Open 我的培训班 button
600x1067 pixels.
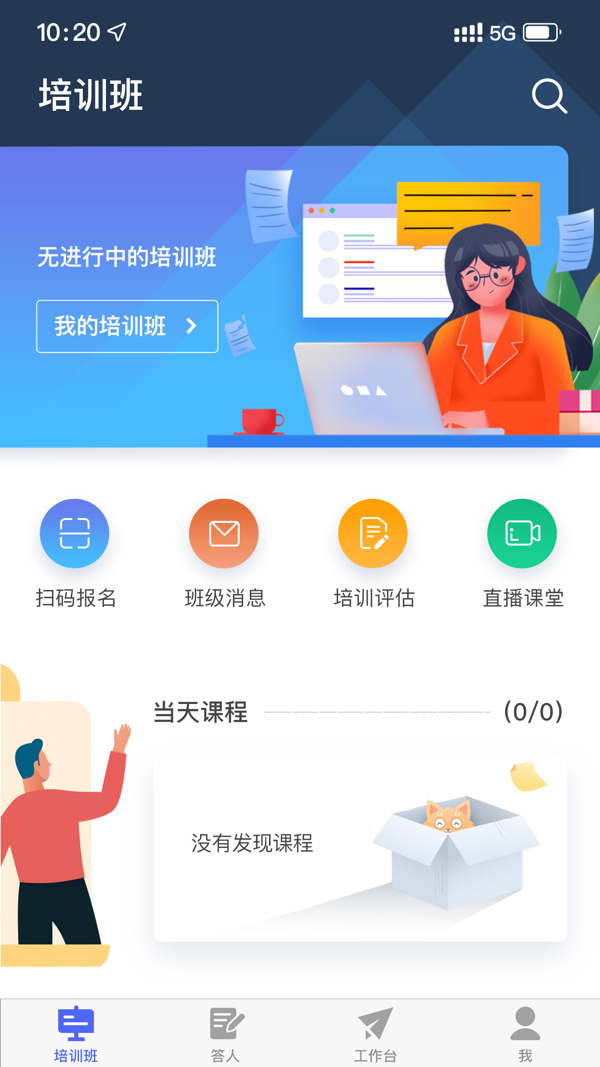tap(127, 326)
